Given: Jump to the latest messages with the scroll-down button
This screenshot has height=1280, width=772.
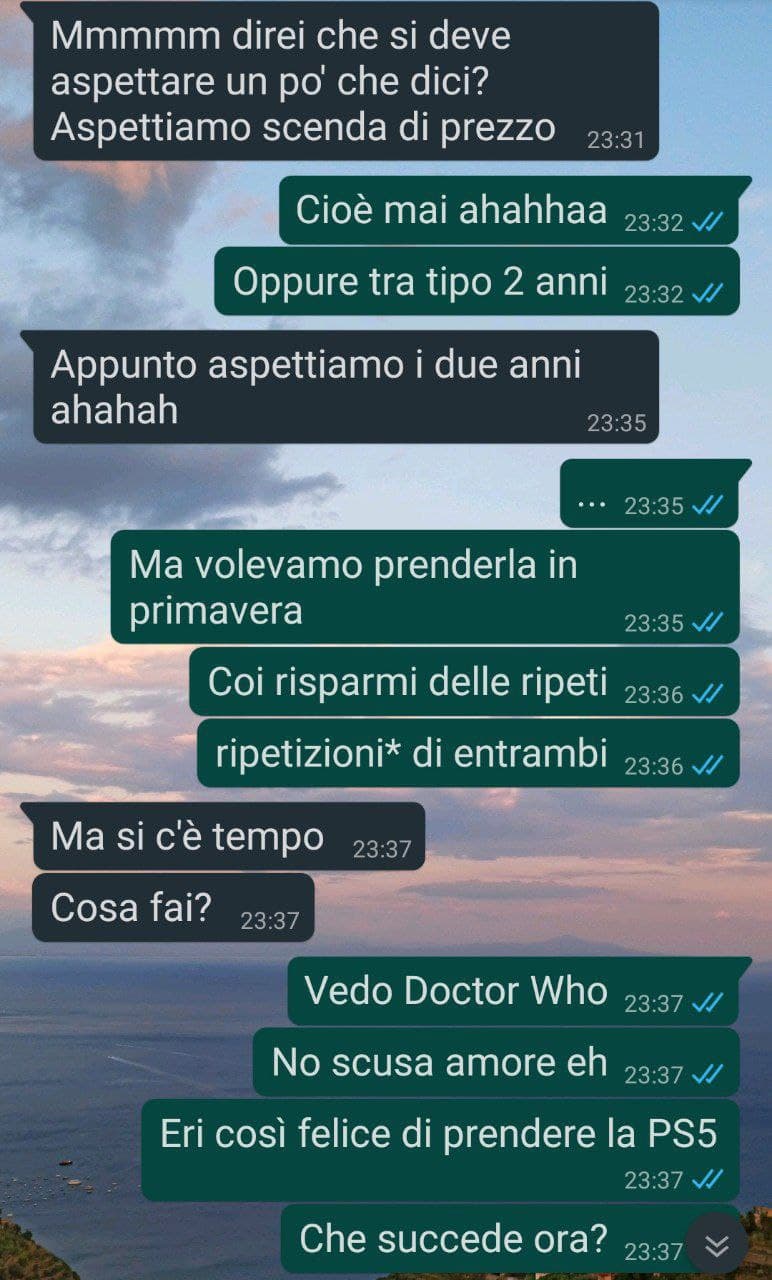Looking at the screenshot, I should click(717, 1245).
